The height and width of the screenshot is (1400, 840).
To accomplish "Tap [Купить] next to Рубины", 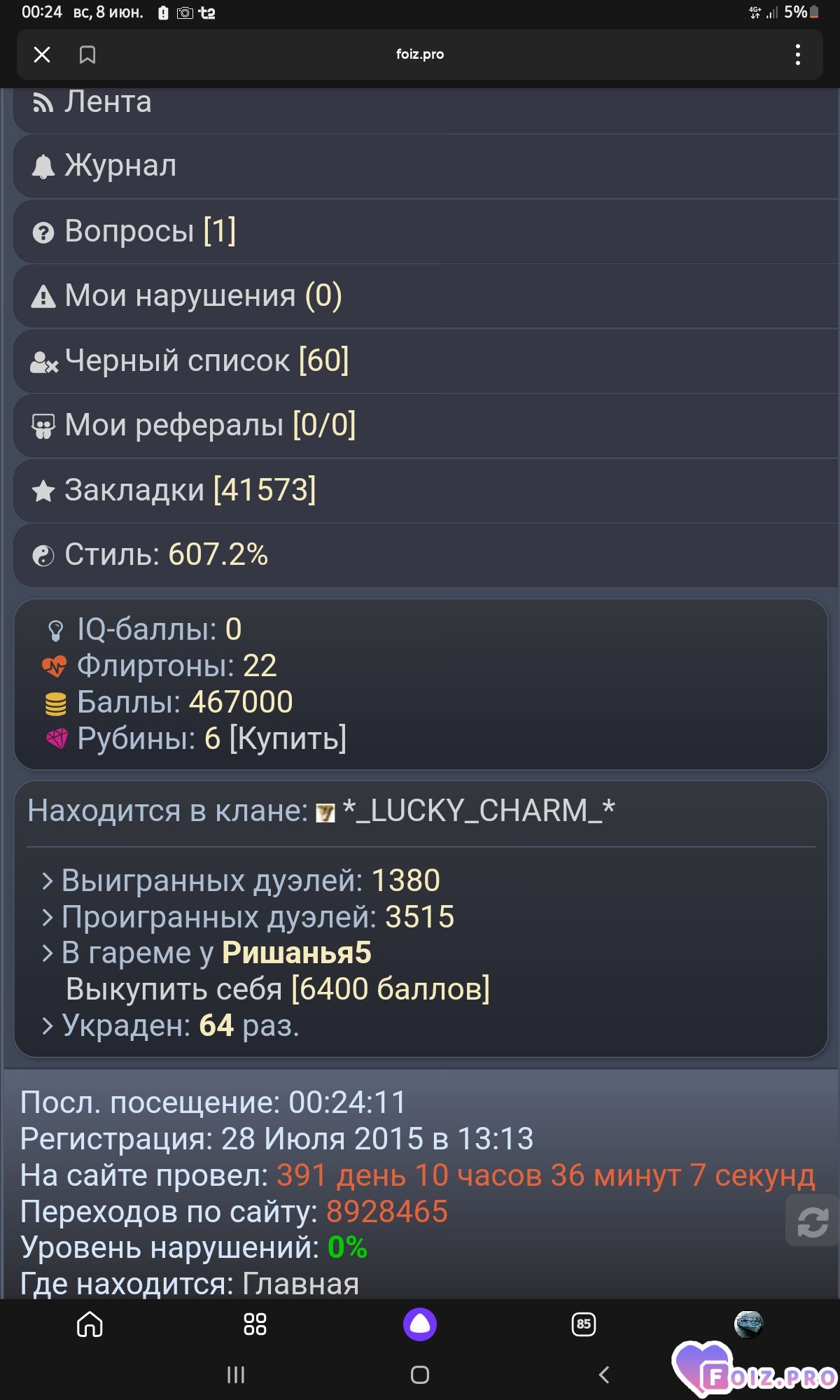I will coord(288,738).
